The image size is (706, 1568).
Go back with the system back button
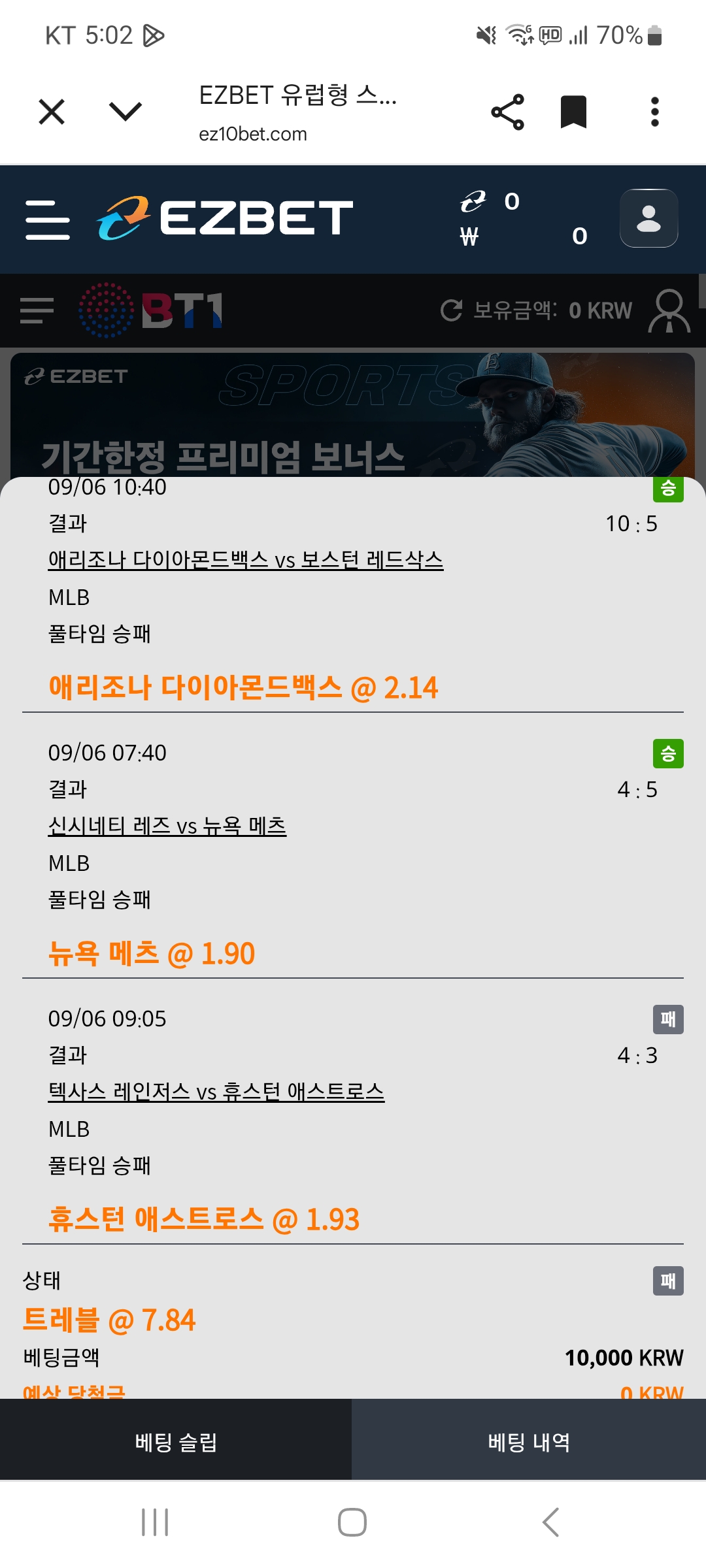550,1522
